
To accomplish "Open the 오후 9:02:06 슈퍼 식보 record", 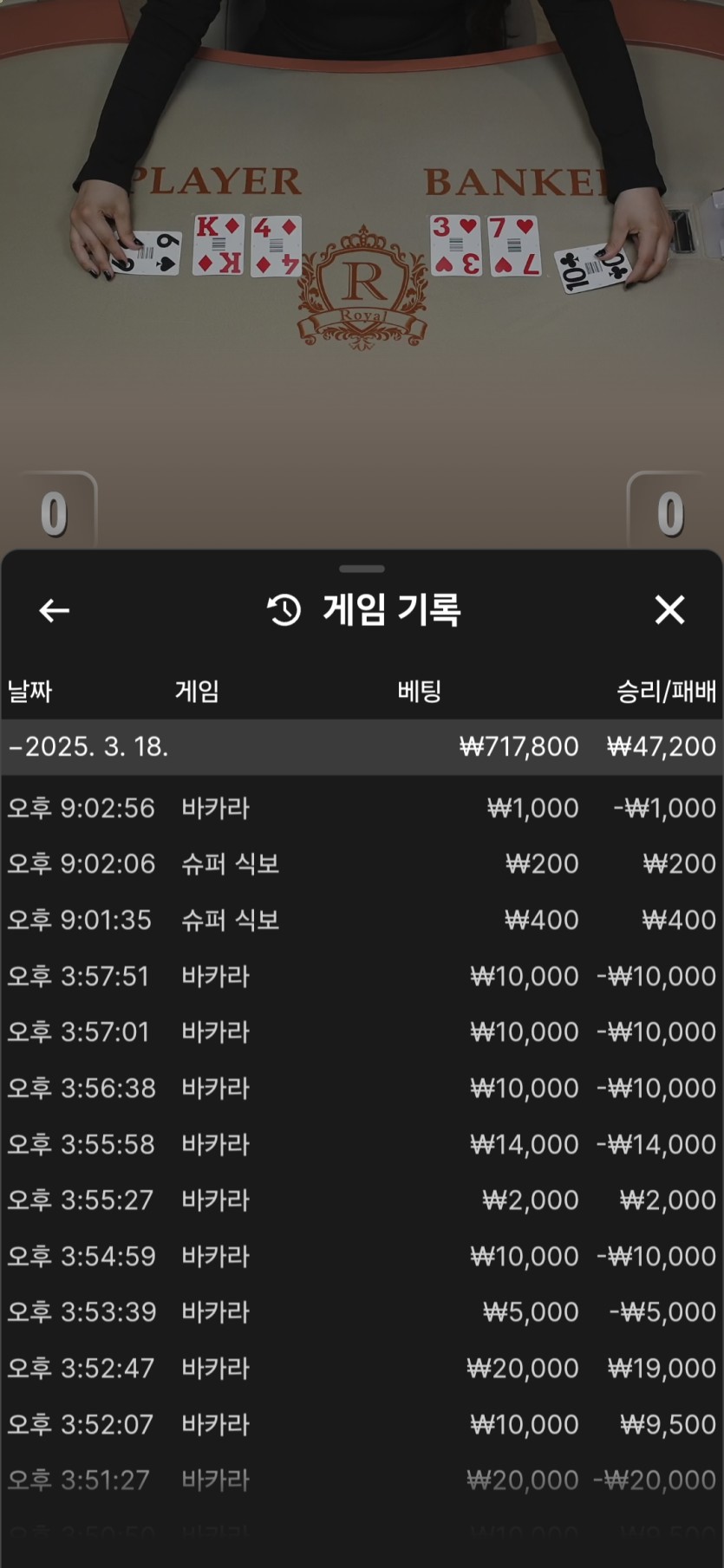I will (x=362, y=863).
